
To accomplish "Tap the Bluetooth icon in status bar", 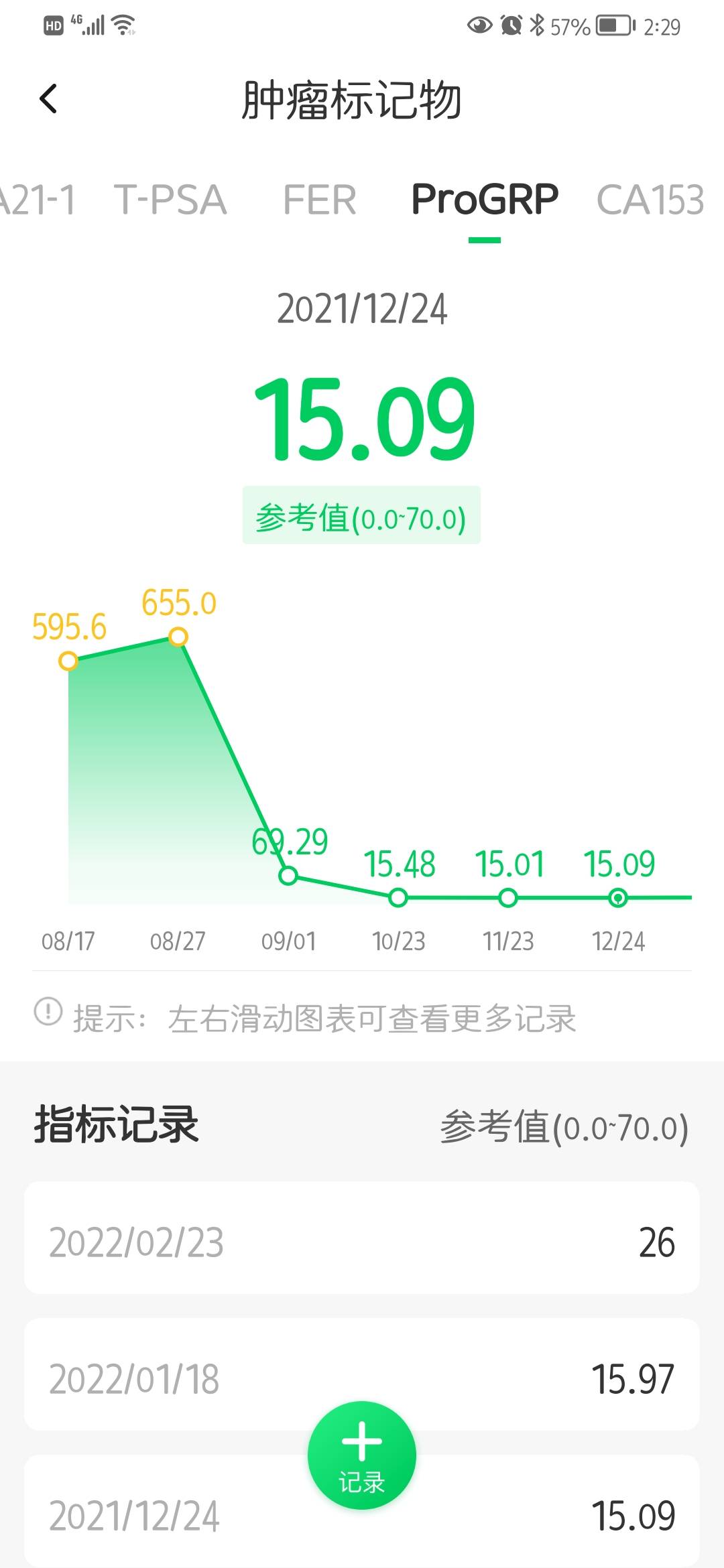I will point(536,25).
